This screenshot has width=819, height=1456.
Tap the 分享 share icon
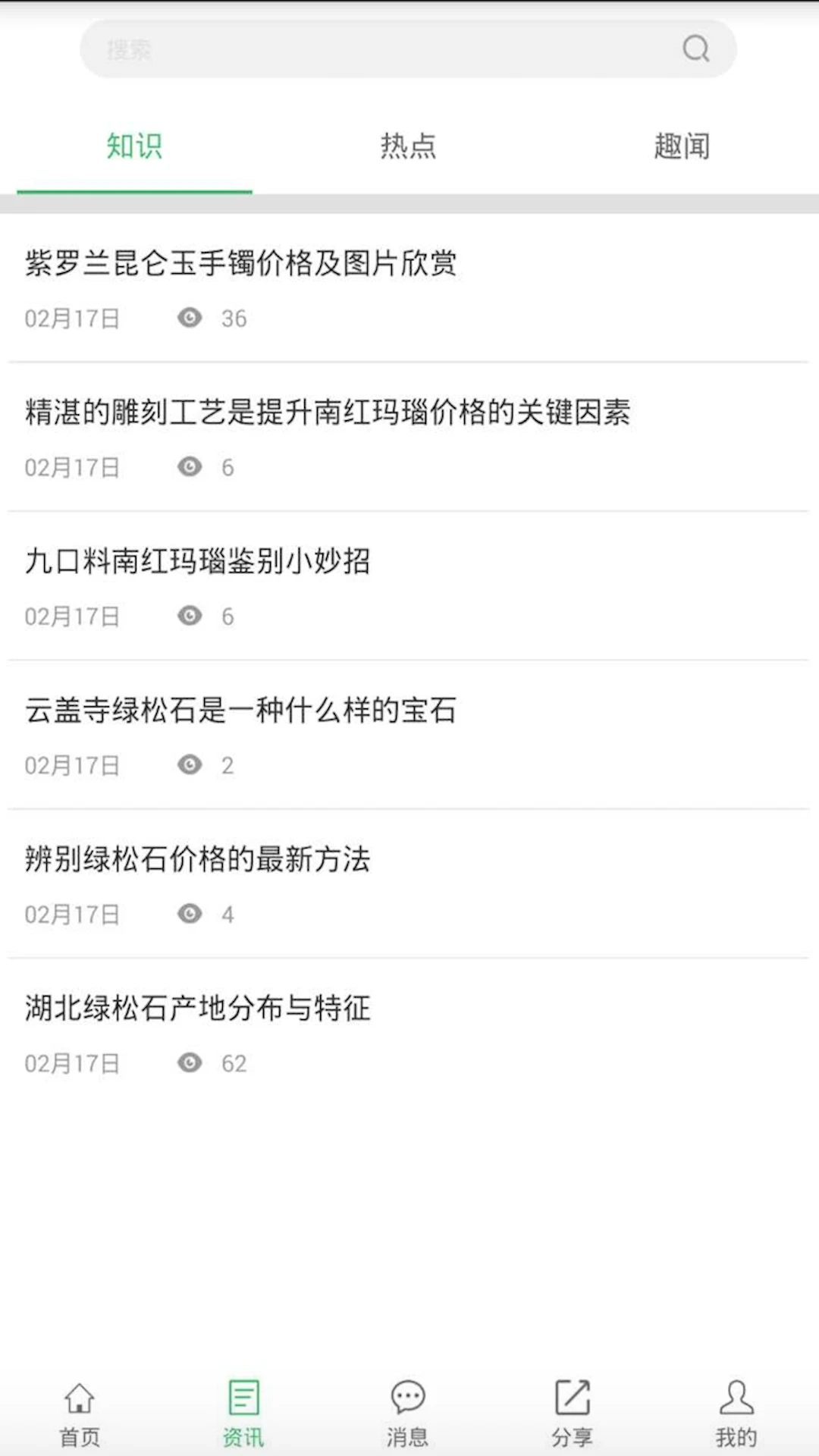point(573,1410)
